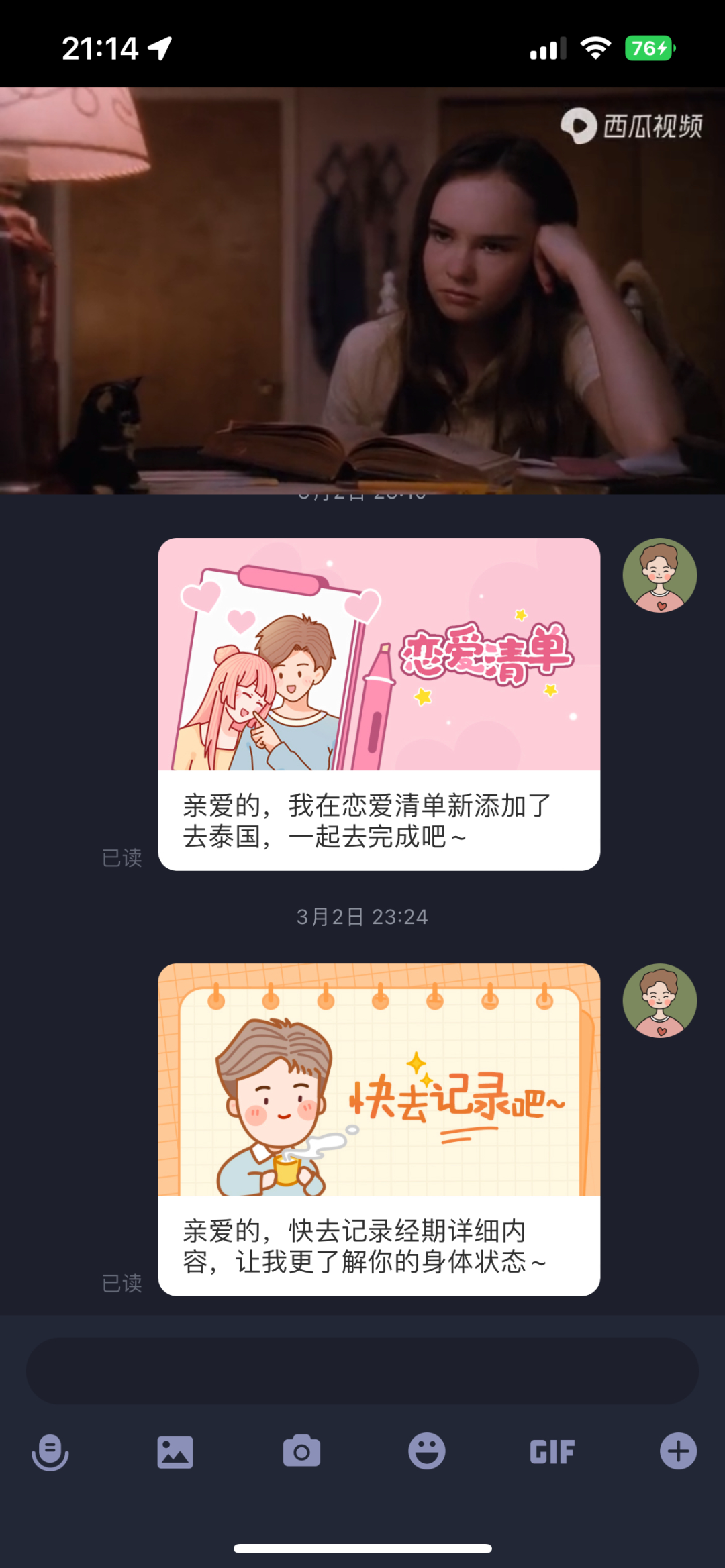Open the 恋爱清单 love list card
The width and height of the screenshot is (725, 1568).
point(379,704)
